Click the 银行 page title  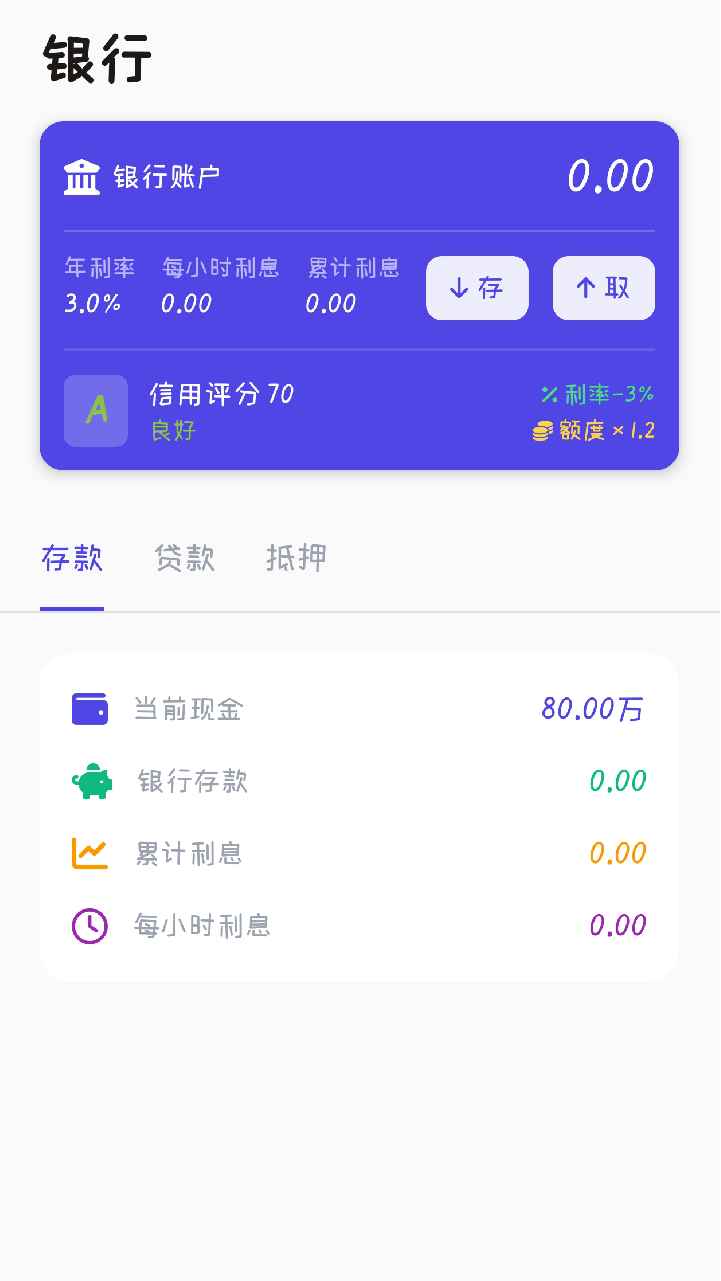coord(96,58)
